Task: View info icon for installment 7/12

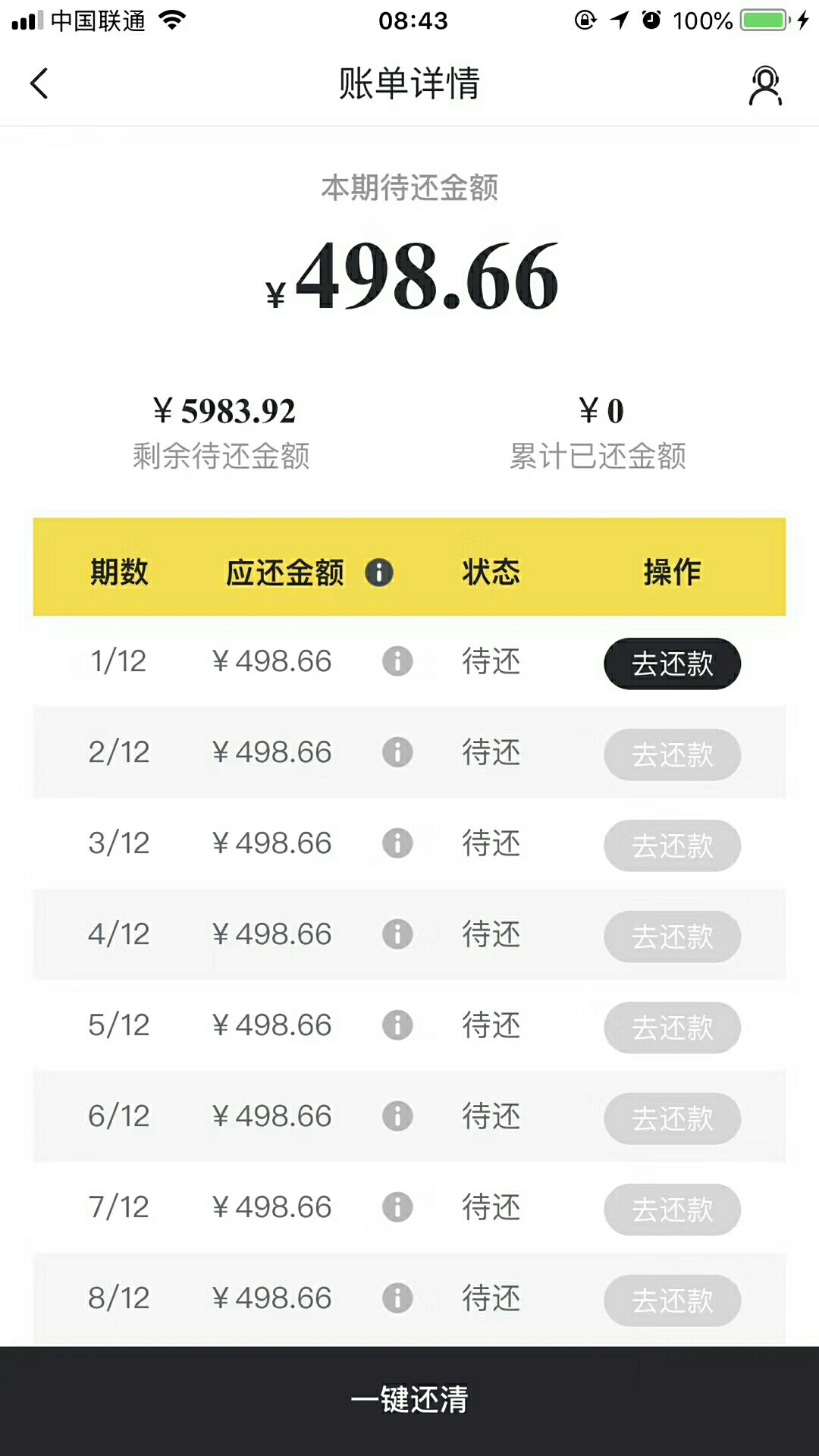Action: [x=397, y=1207]
